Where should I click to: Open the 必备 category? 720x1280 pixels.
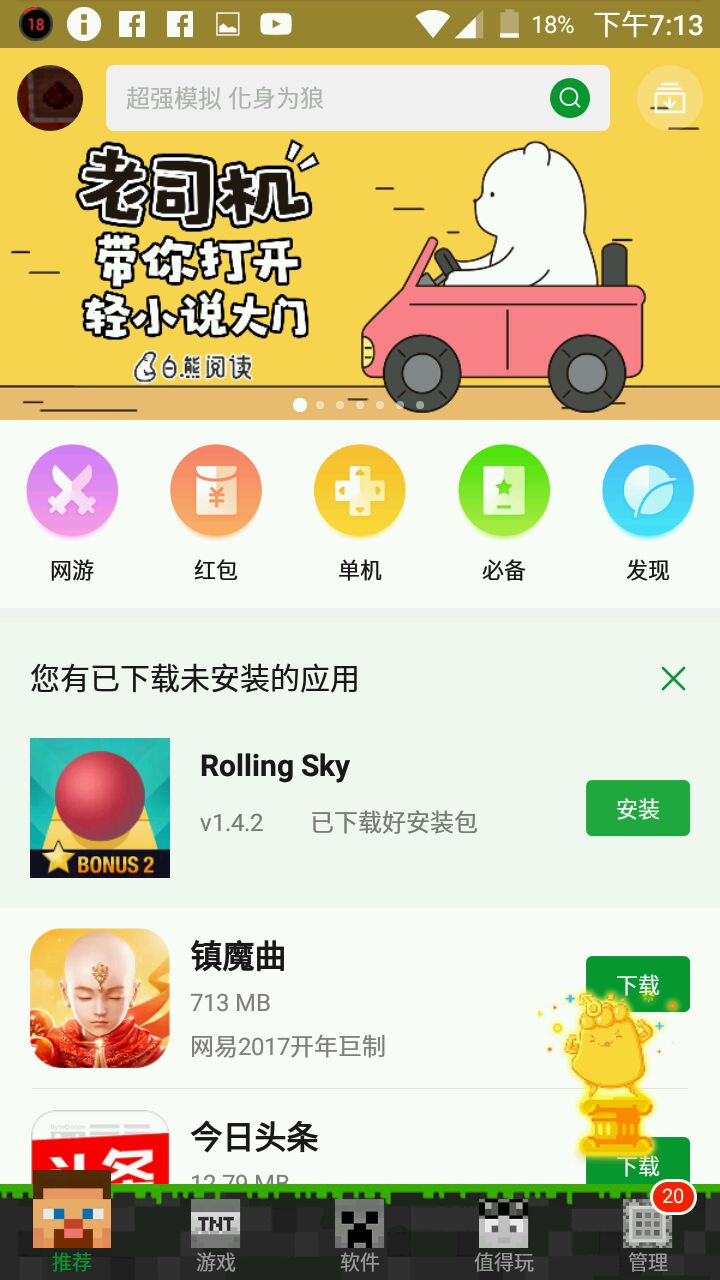pyautogui.click(x=504, y=510)
